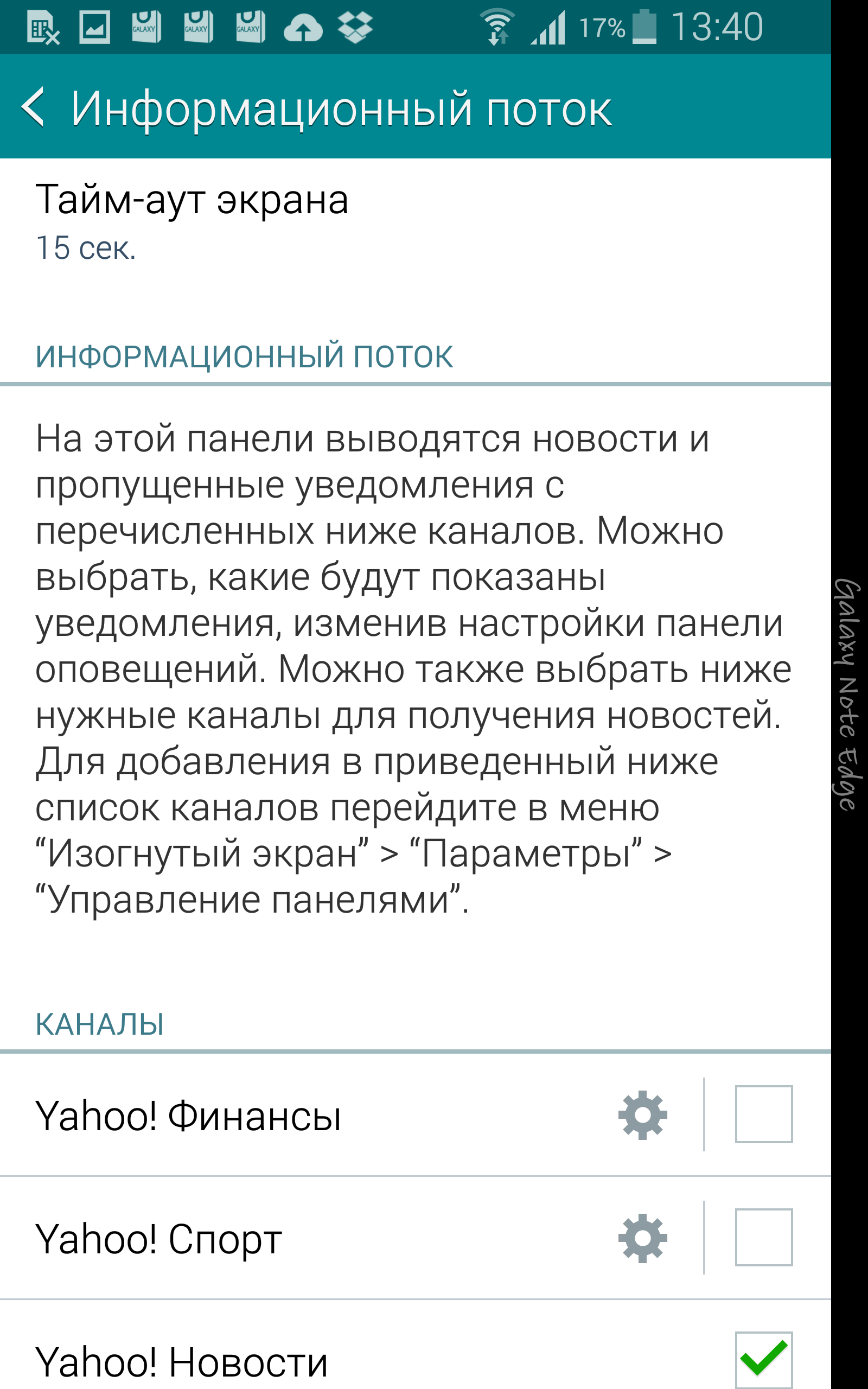Uncheck the Yahoo! Новости channel
868x1389 pixels.
pos(763,1359)
